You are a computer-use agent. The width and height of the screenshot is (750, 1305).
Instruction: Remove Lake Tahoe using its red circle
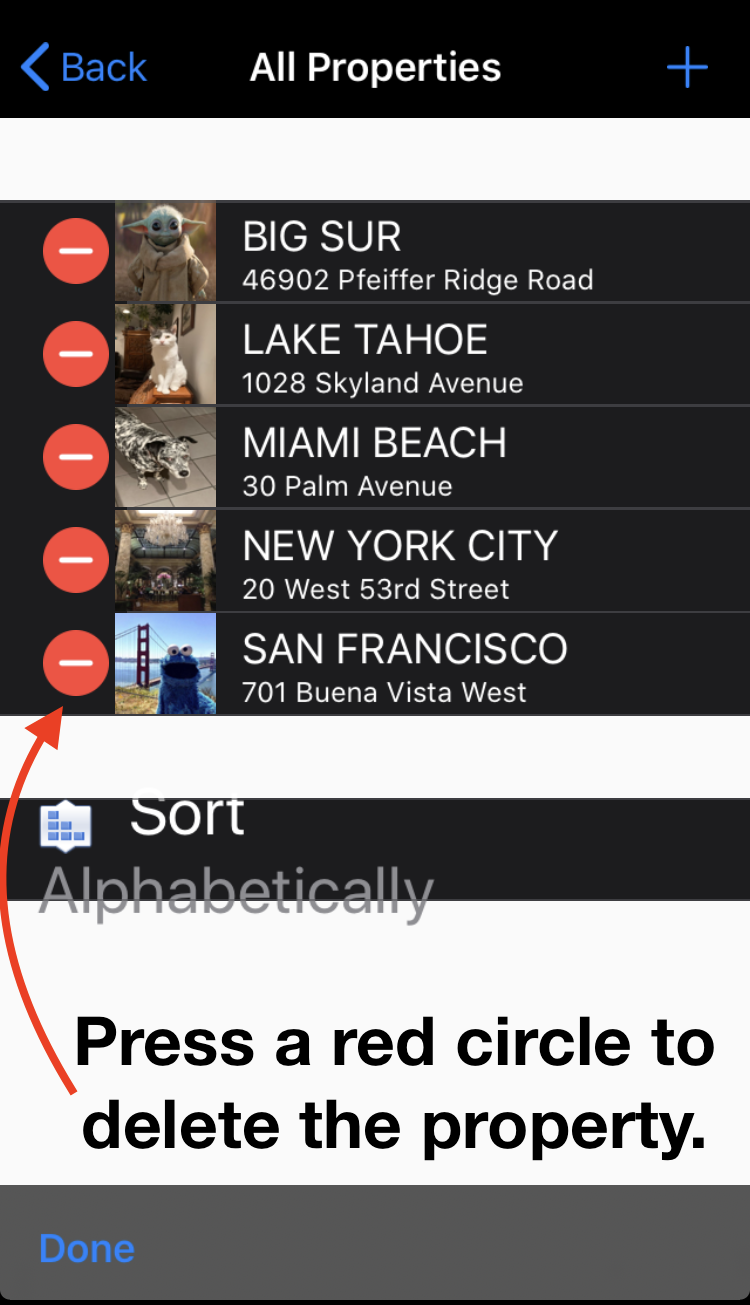(x=76, y=354)
